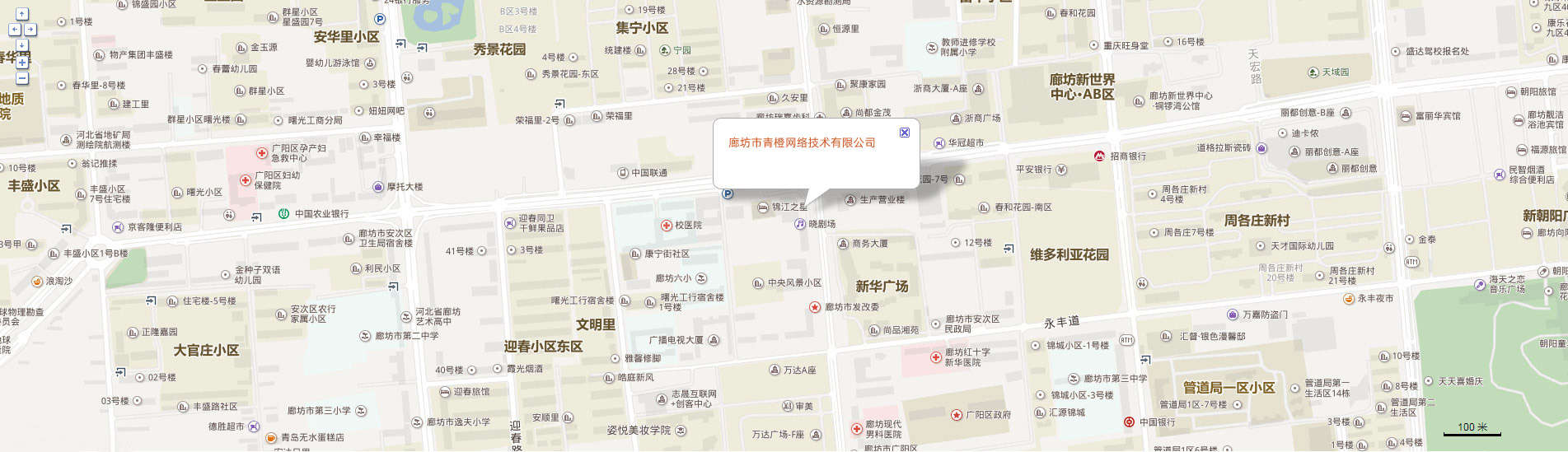Pan the map right with the arrow
This screenshot has width=1568, height=452.
30,30
